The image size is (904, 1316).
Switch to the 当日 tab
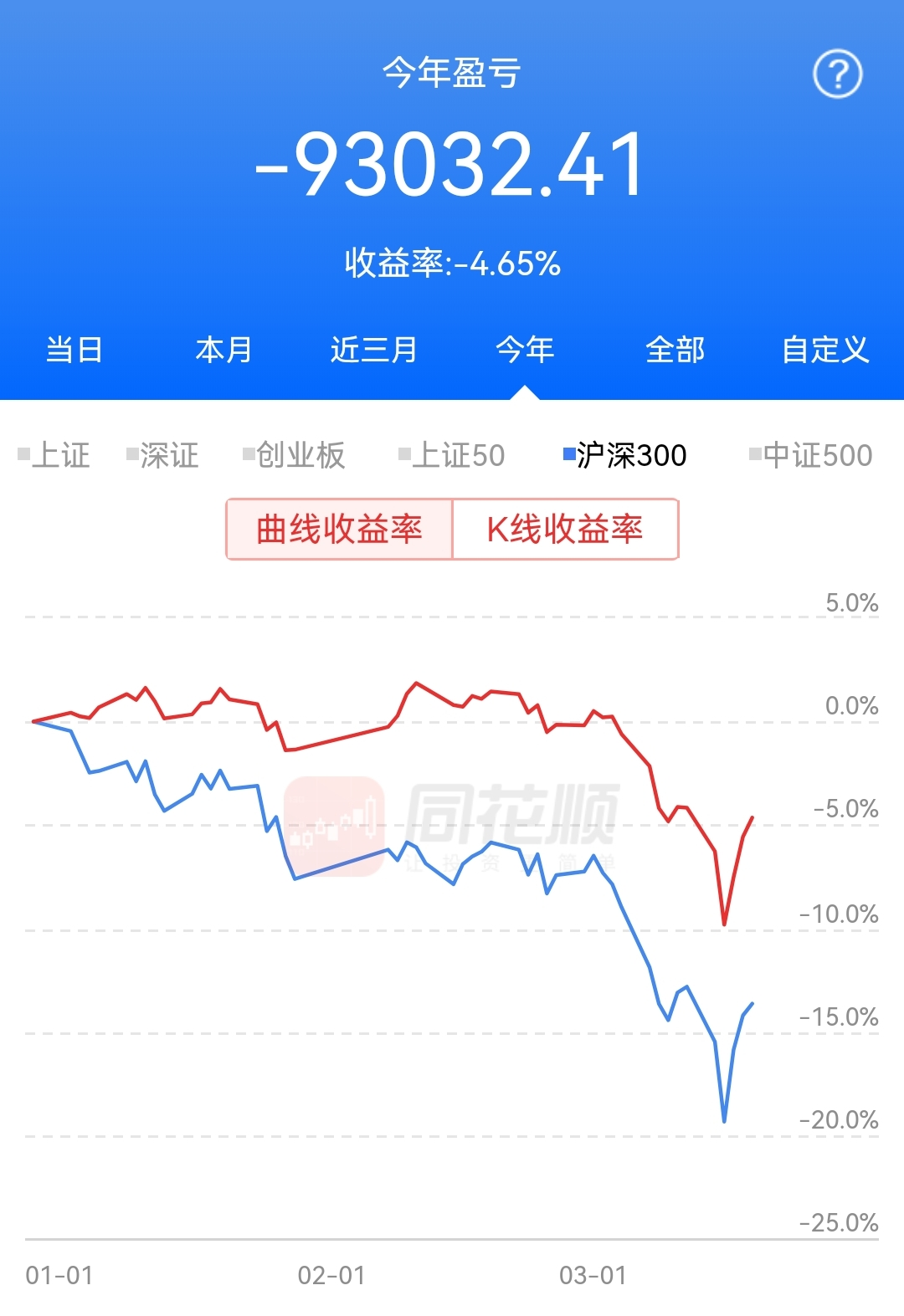pyautogui.click(x=74, y=350)
